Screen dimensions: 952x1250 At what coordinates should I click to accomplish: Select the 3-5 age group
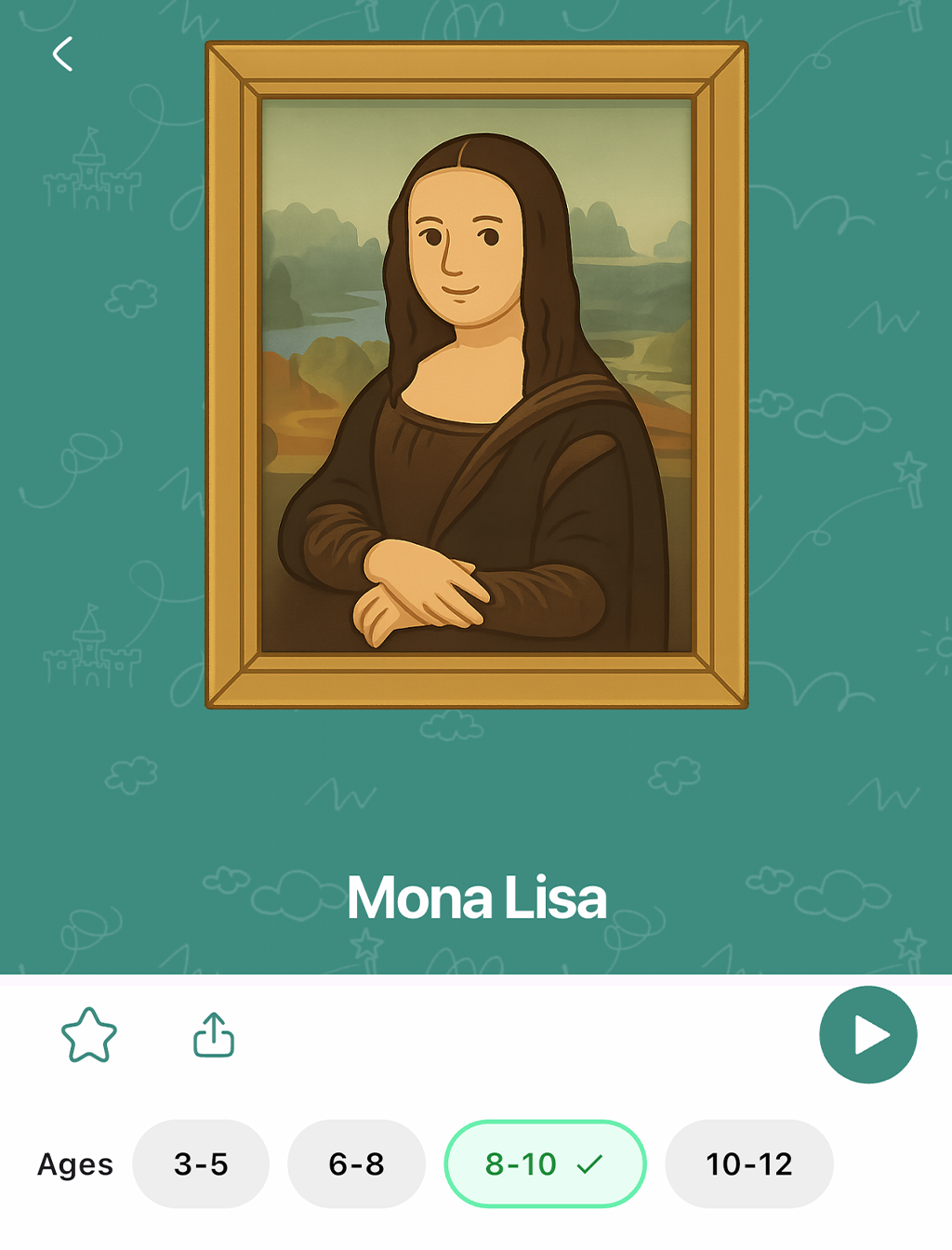tap(201, 1164)
